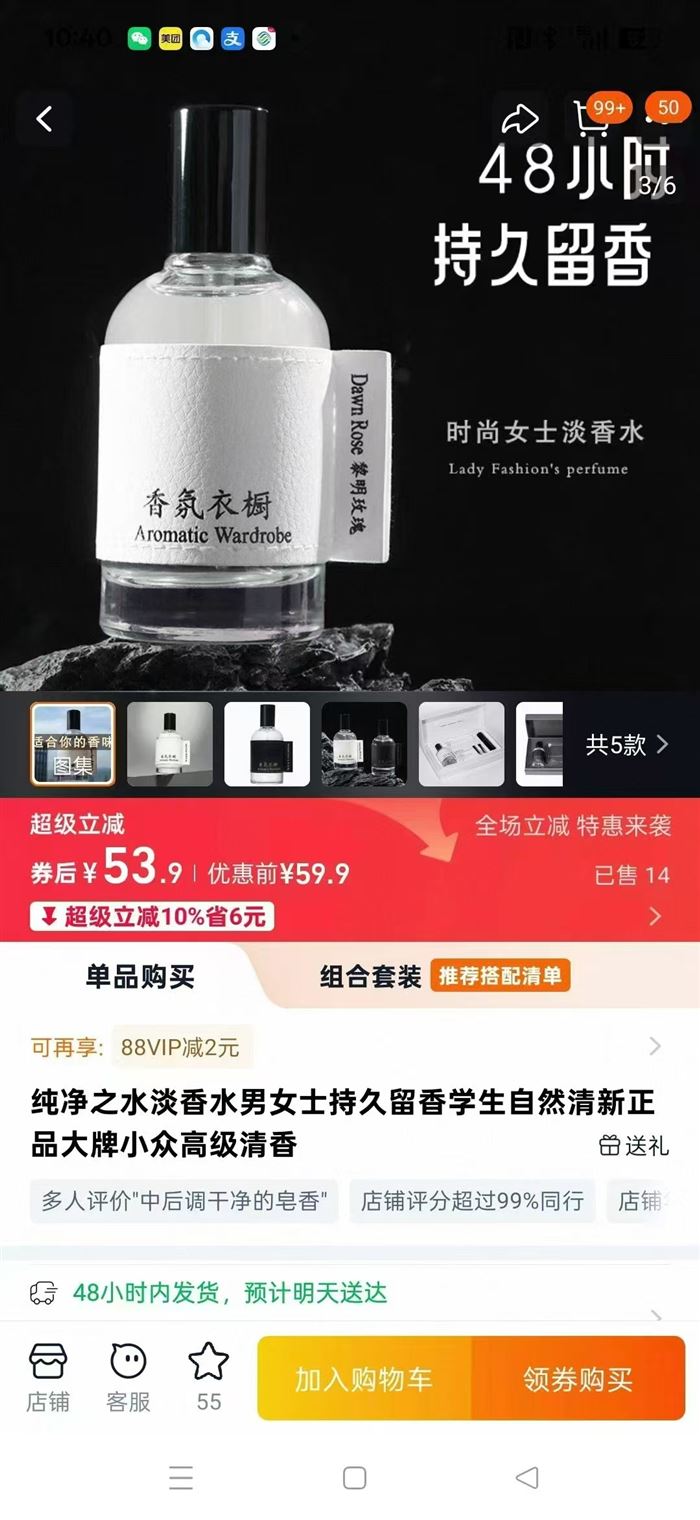View all variants via 共5款
Screen dimensions: 700x1520
[627, 745]
